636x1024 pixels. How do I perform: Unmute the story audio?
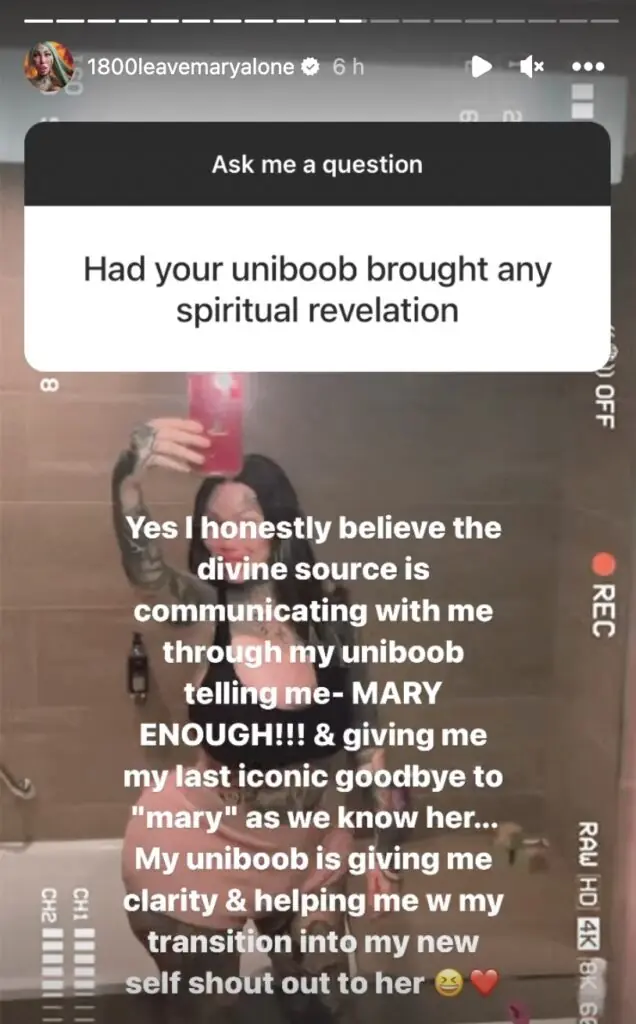pyautogui.click(x=531, y=67)
